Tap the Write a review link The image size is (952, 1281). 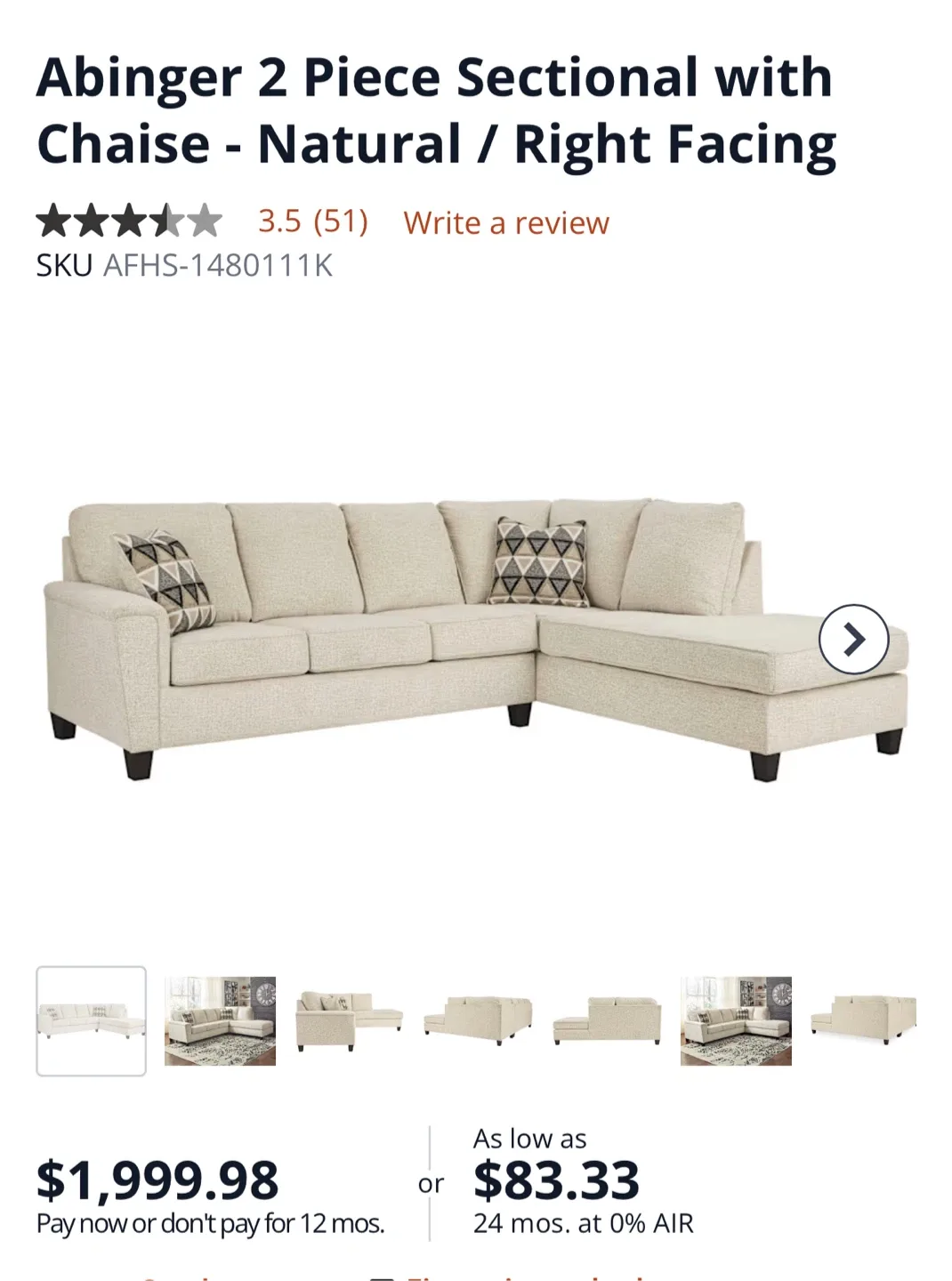click(506, 222)
